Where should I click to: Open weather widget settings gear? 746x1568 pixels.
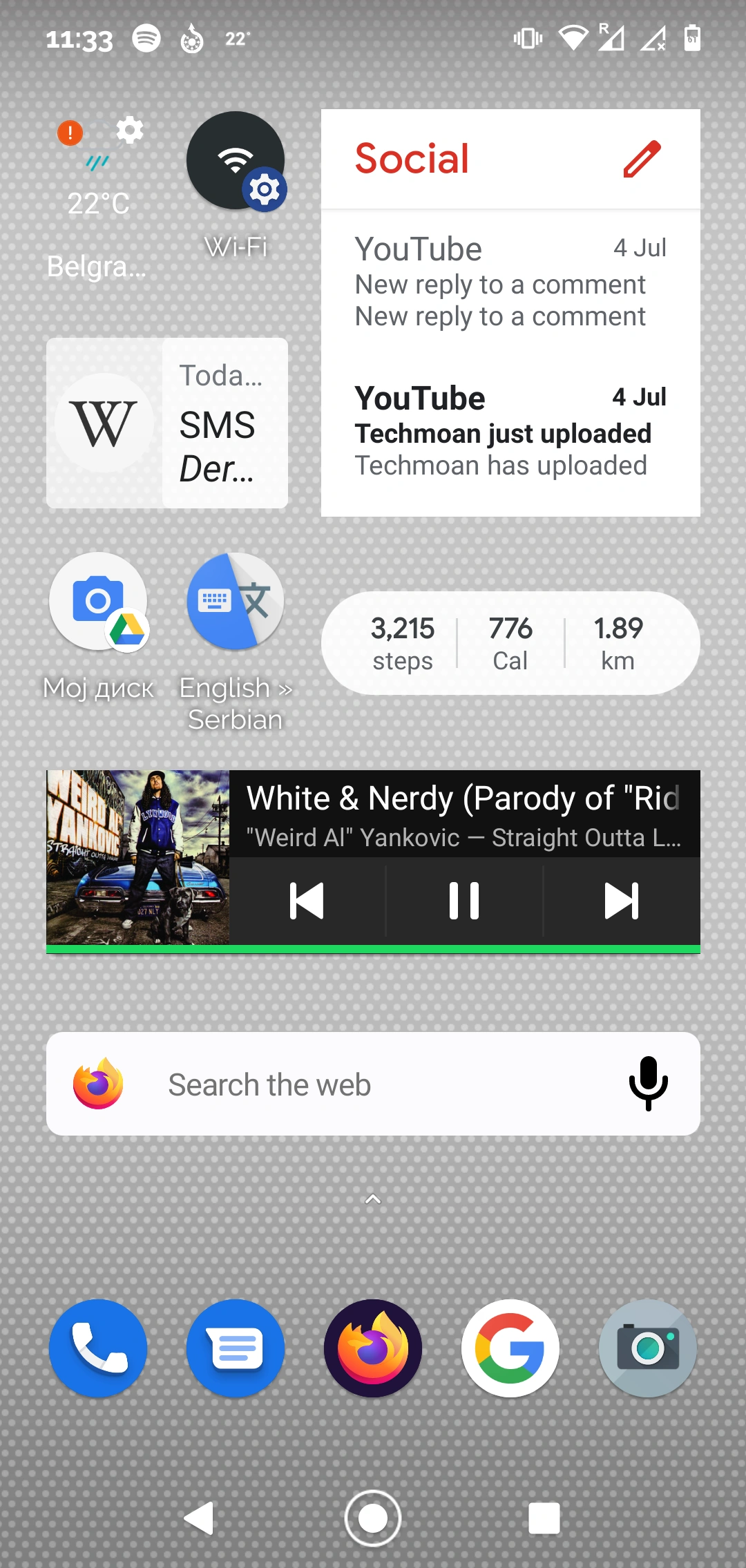click(x=129, y=129)
